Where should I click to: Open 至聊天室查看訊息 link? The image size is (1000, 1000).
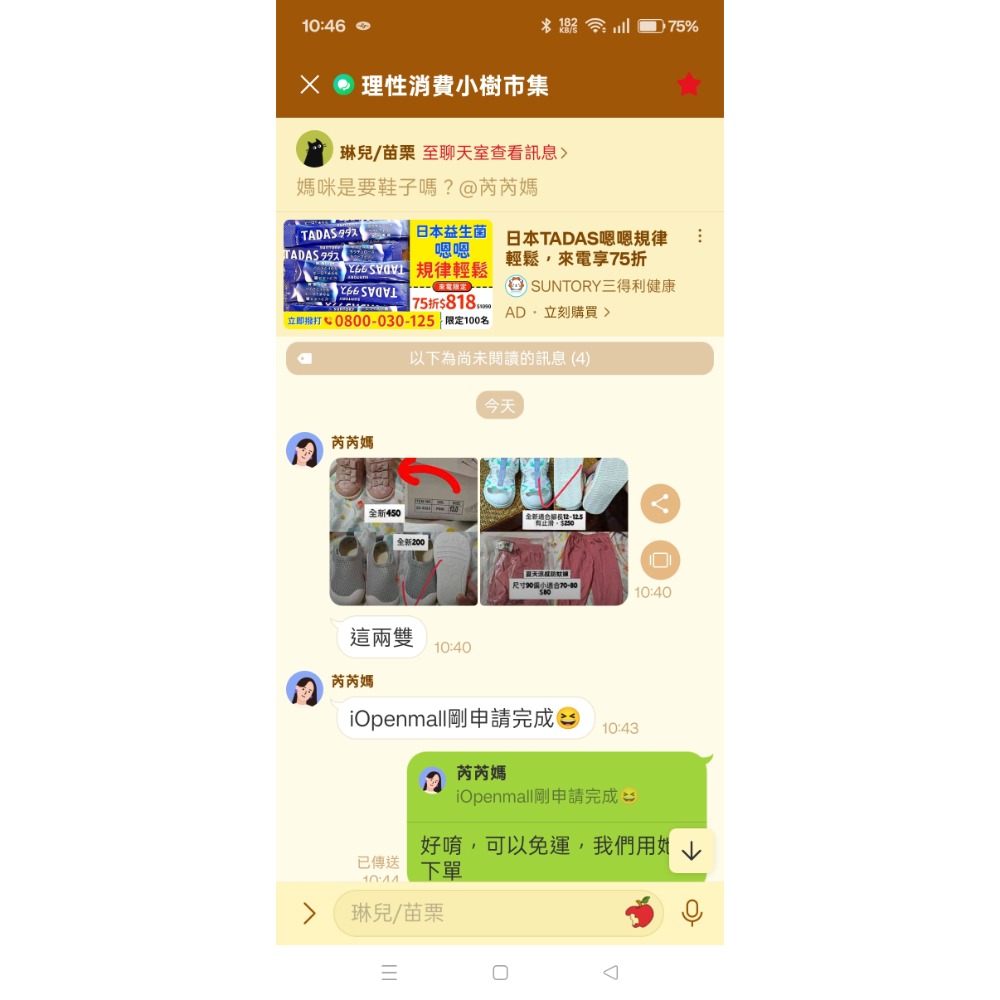click(495, 153)
